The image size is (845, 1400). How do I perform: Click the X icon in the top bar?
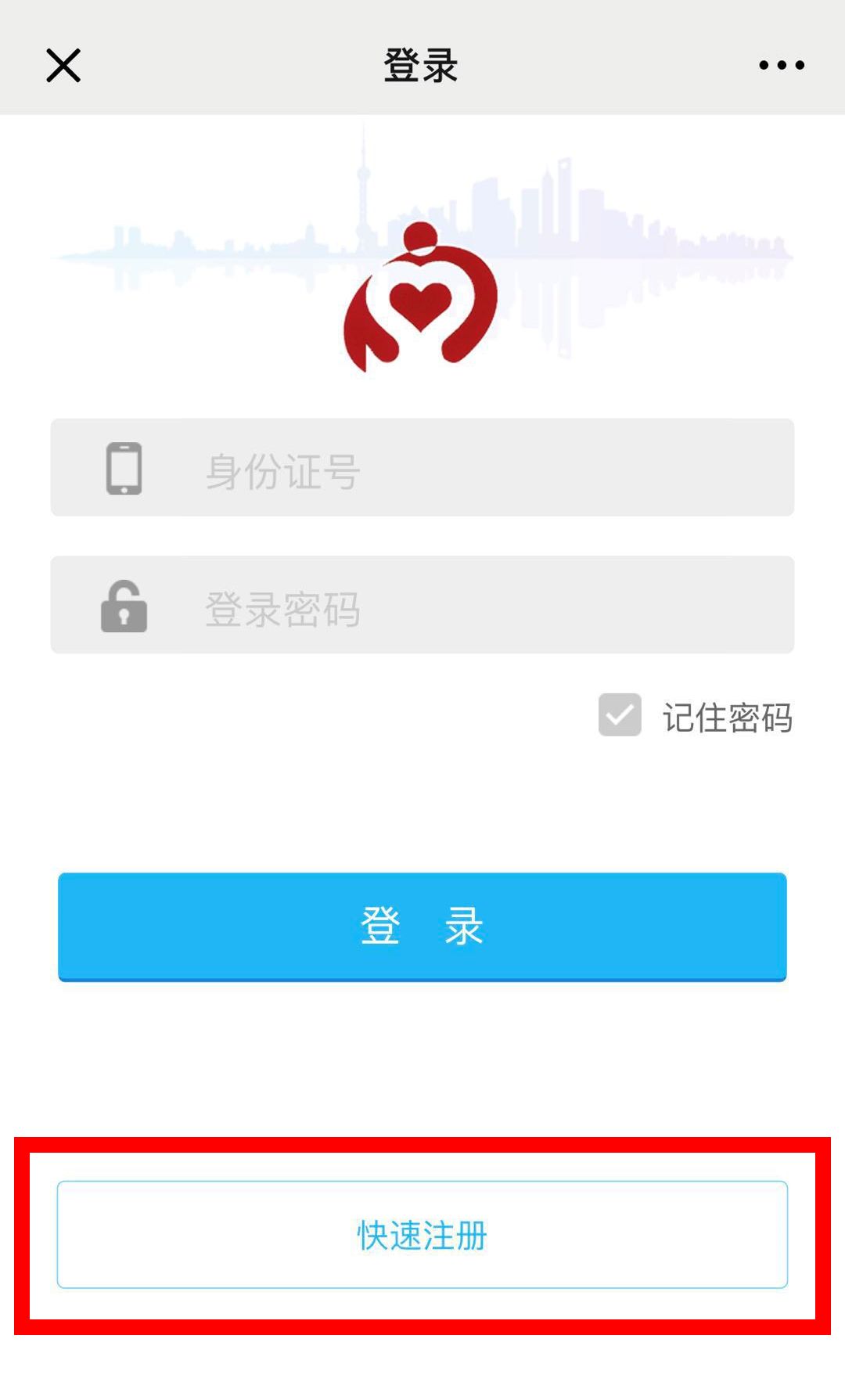(x=63, y=66)
